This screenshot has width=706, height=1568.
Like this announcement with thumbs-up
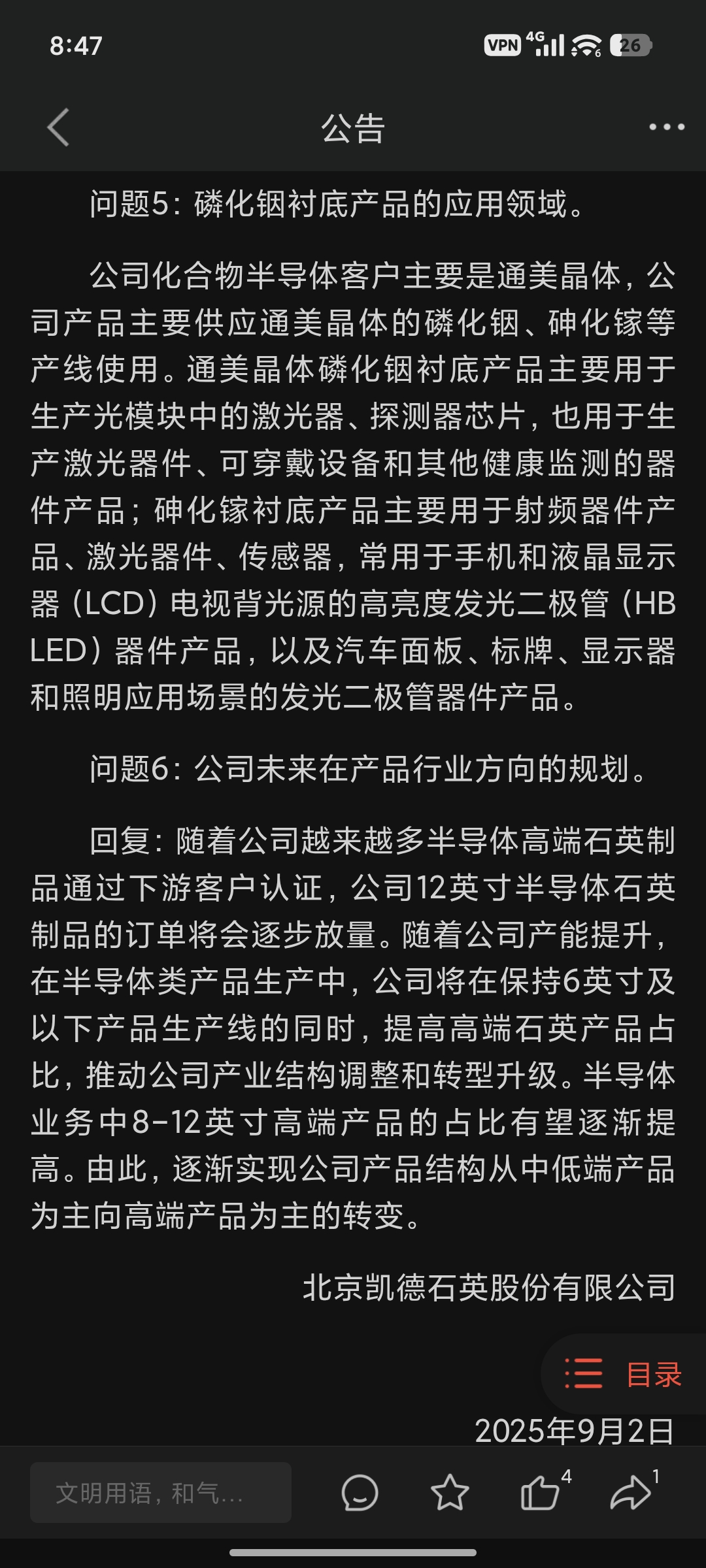541,1493
